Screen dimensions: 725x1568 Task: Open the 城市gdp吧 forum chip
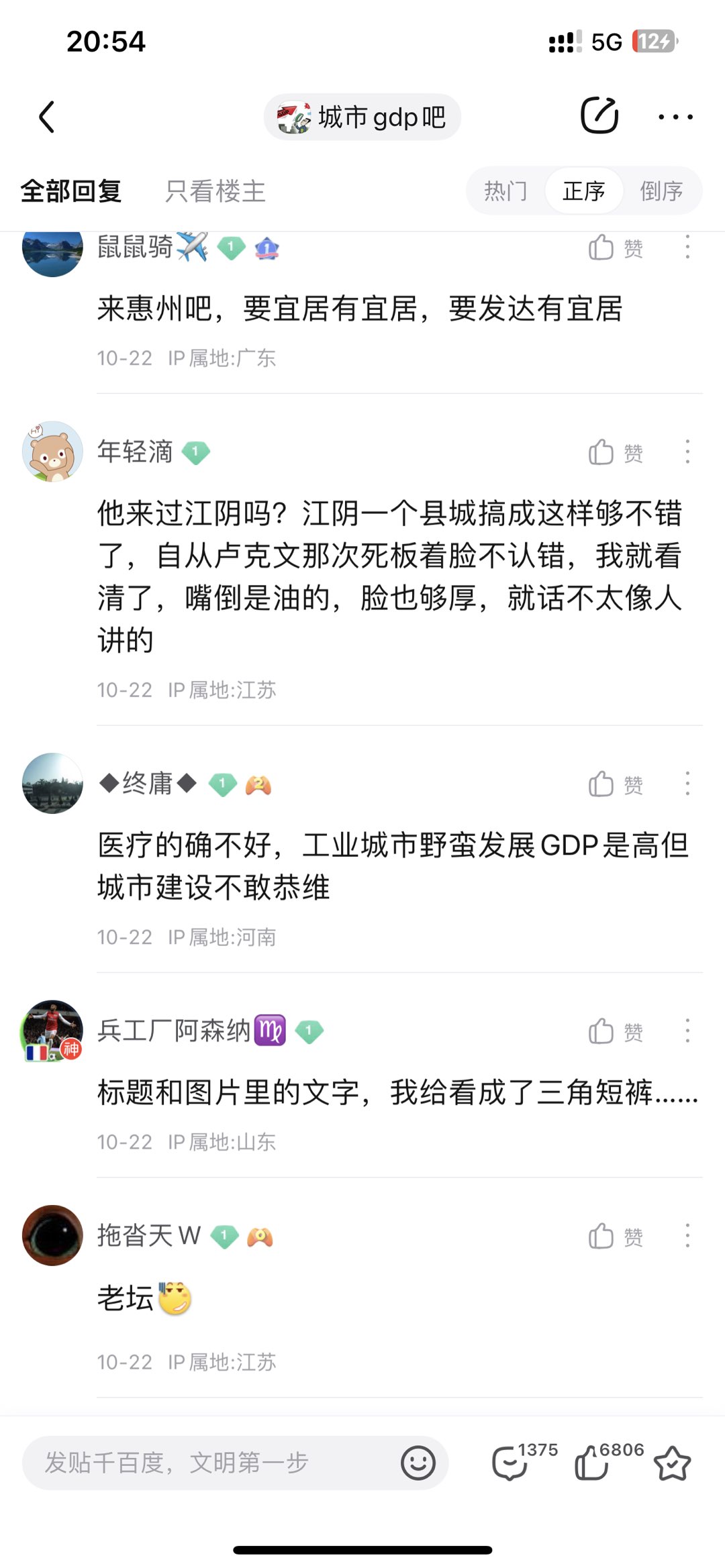(362, 117)
